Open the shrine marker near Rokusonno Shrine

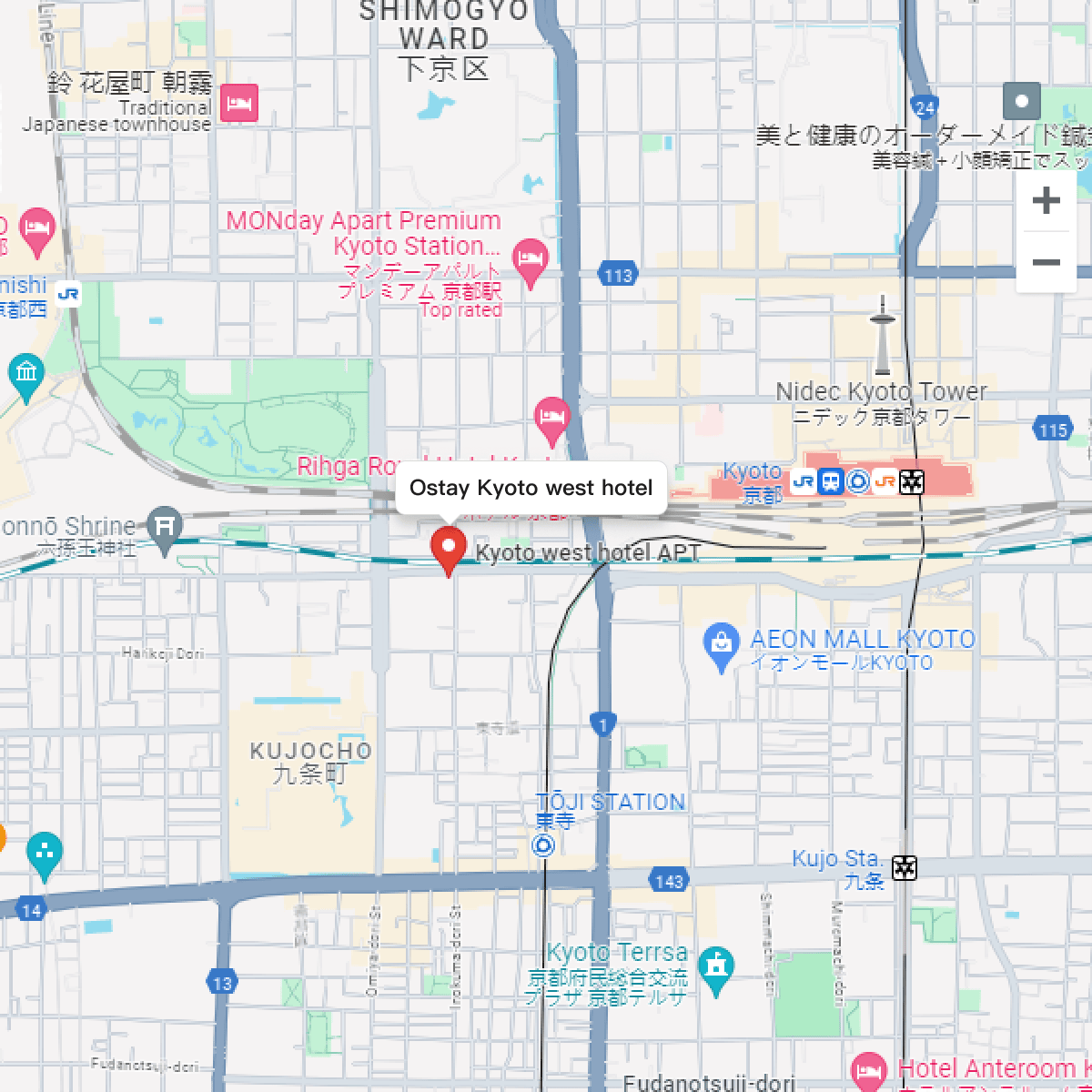pyautogui.click(x=165, y=525)
